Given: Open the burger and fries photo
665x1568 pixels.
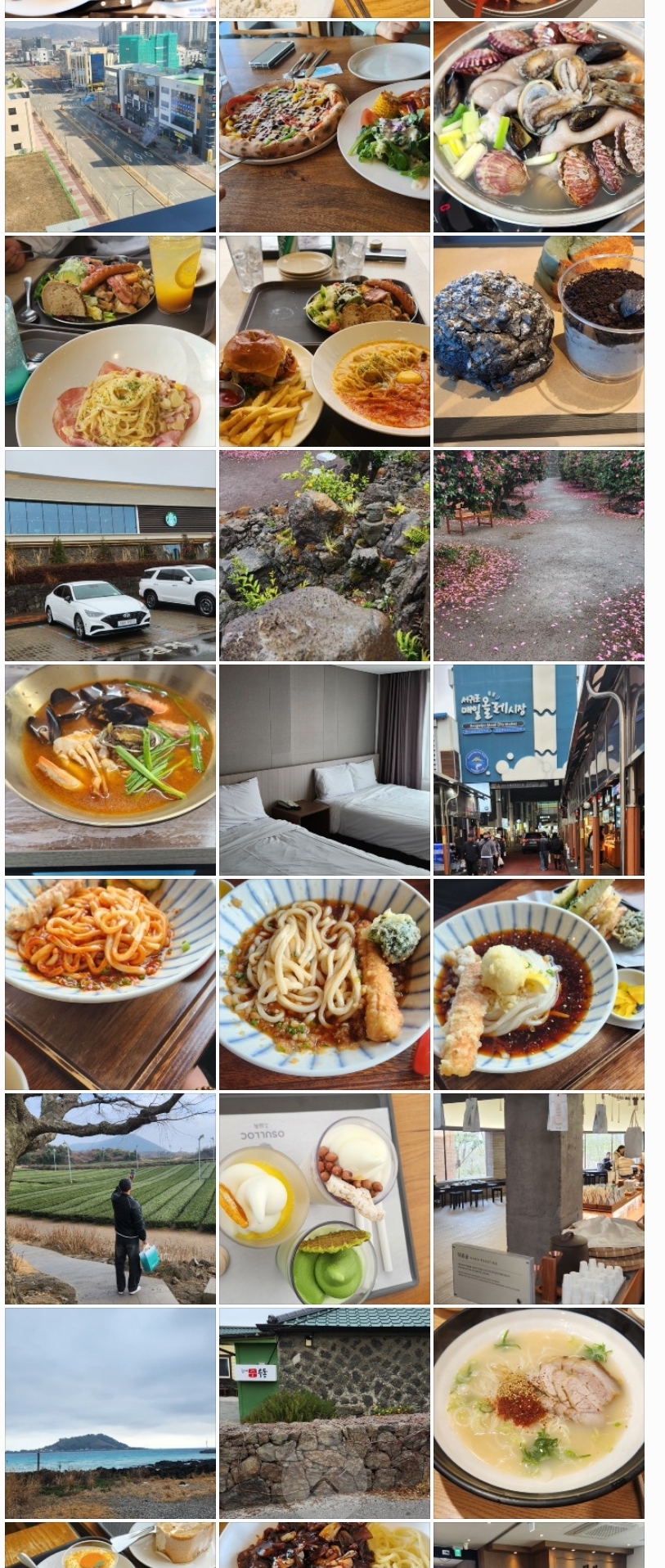Looking at the screenshot, I should click(325, 341).
